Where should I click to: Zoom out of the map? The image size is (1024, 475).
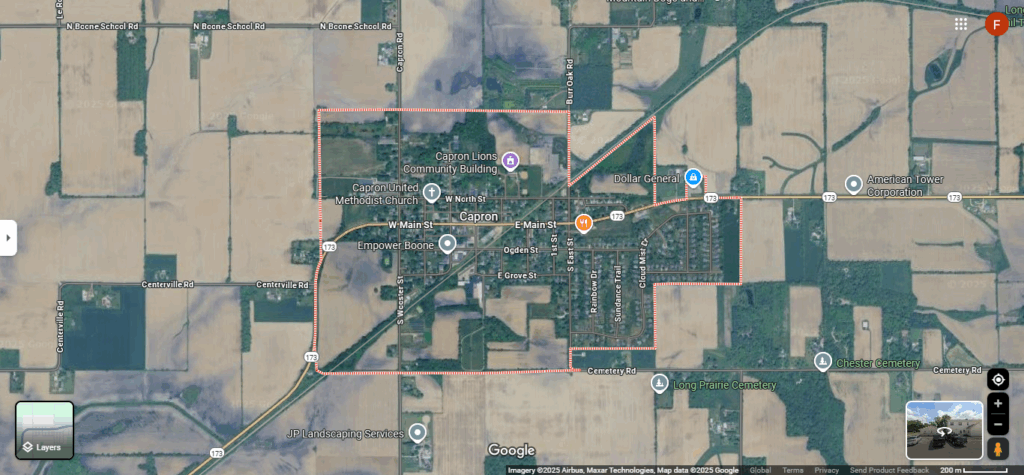(x=997, y=424)
